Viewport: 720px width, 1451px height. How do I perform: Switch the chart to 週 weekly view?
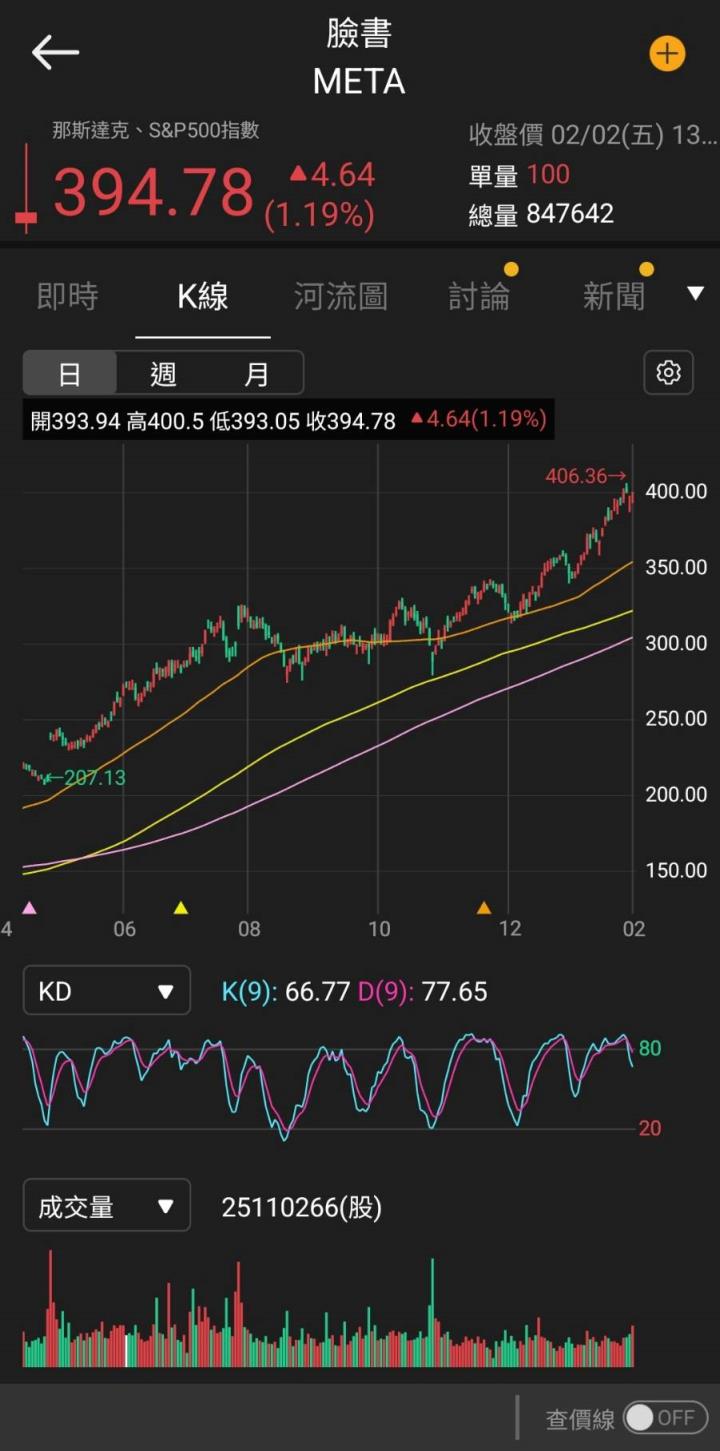[163, 374]
